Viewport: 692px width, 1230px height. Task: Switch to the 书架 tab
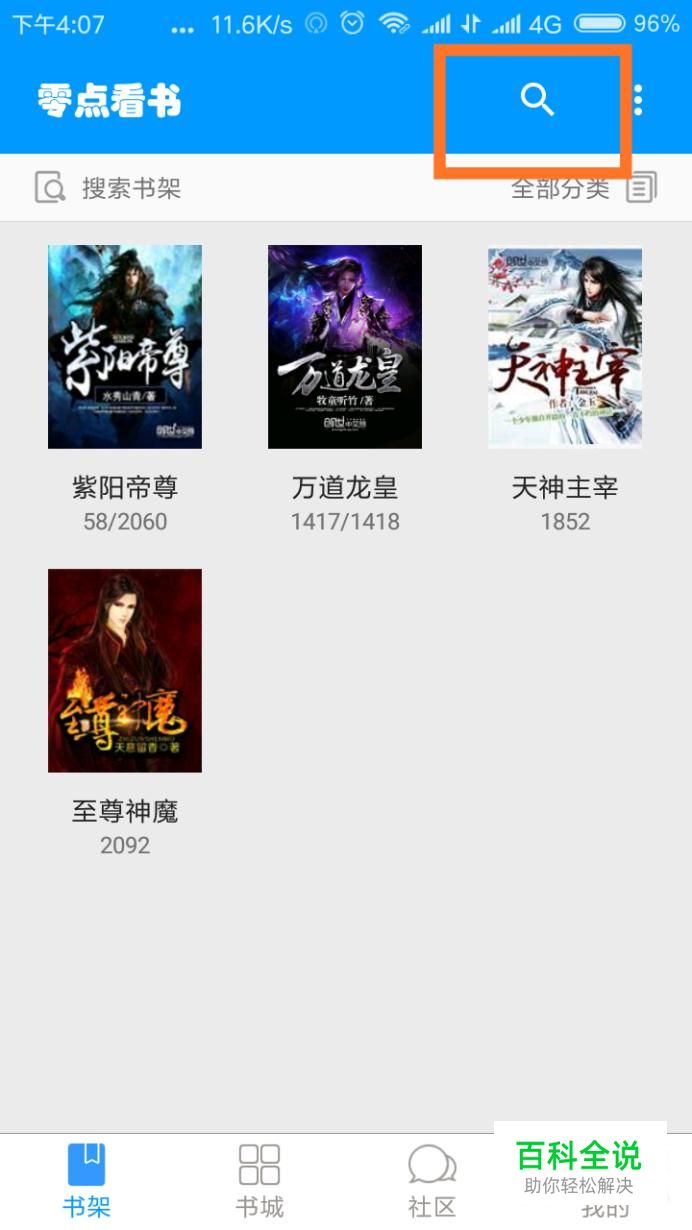point(87,1180)
